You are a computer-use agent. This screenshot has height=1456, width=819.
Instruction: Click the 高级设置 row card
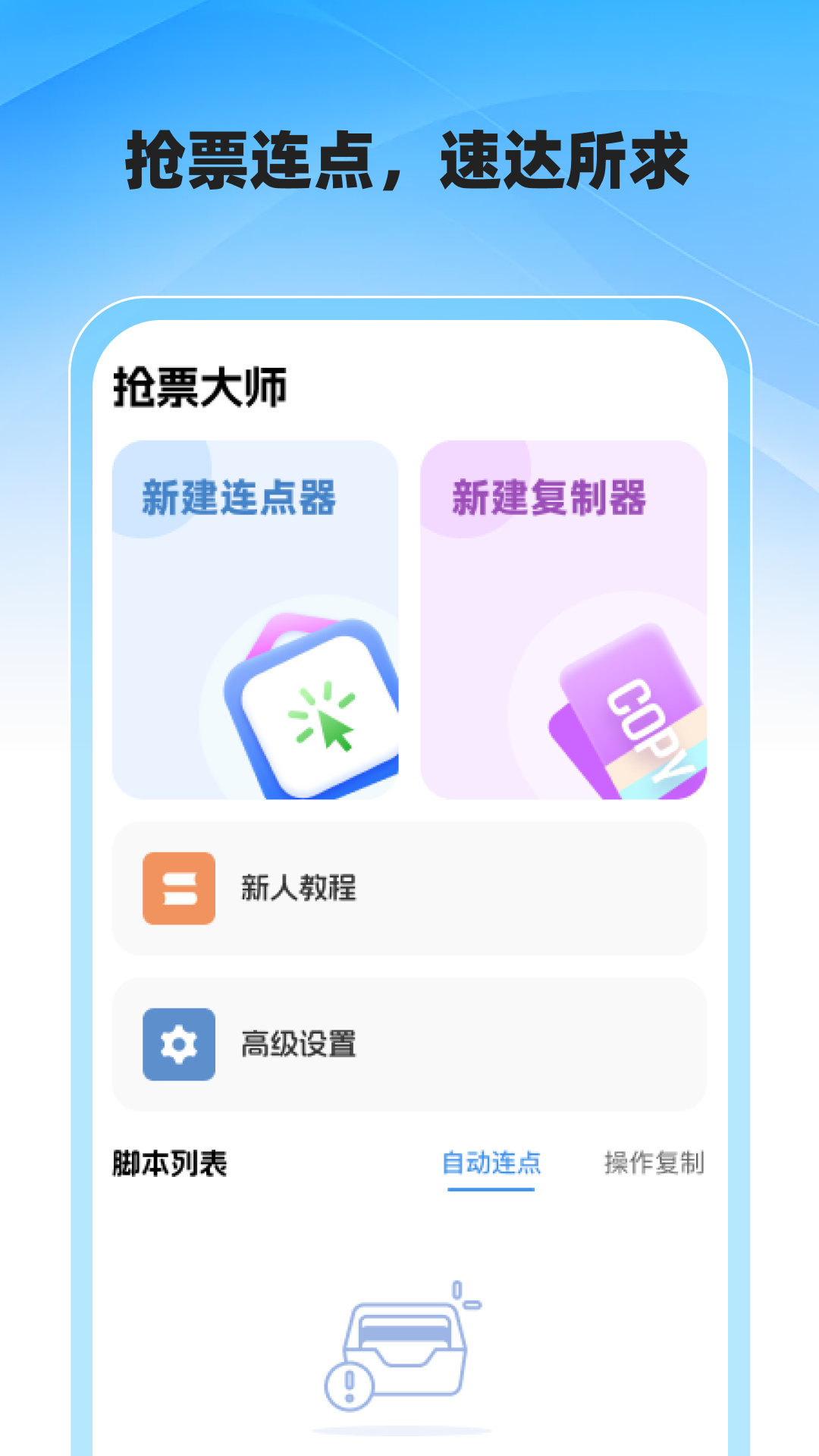[x=409, y=1044]
